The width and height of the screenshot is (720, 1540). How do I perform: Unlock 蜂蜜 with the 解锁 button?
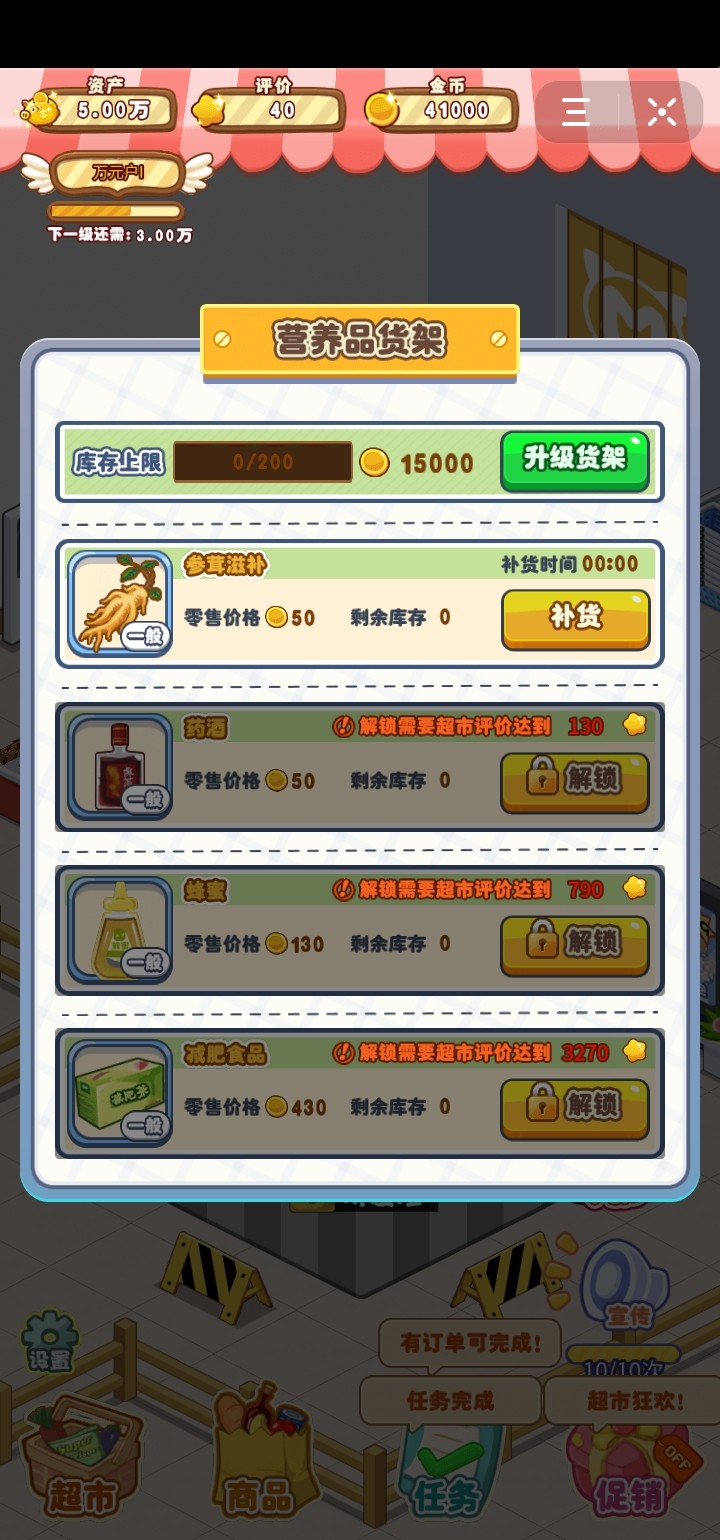575,946
